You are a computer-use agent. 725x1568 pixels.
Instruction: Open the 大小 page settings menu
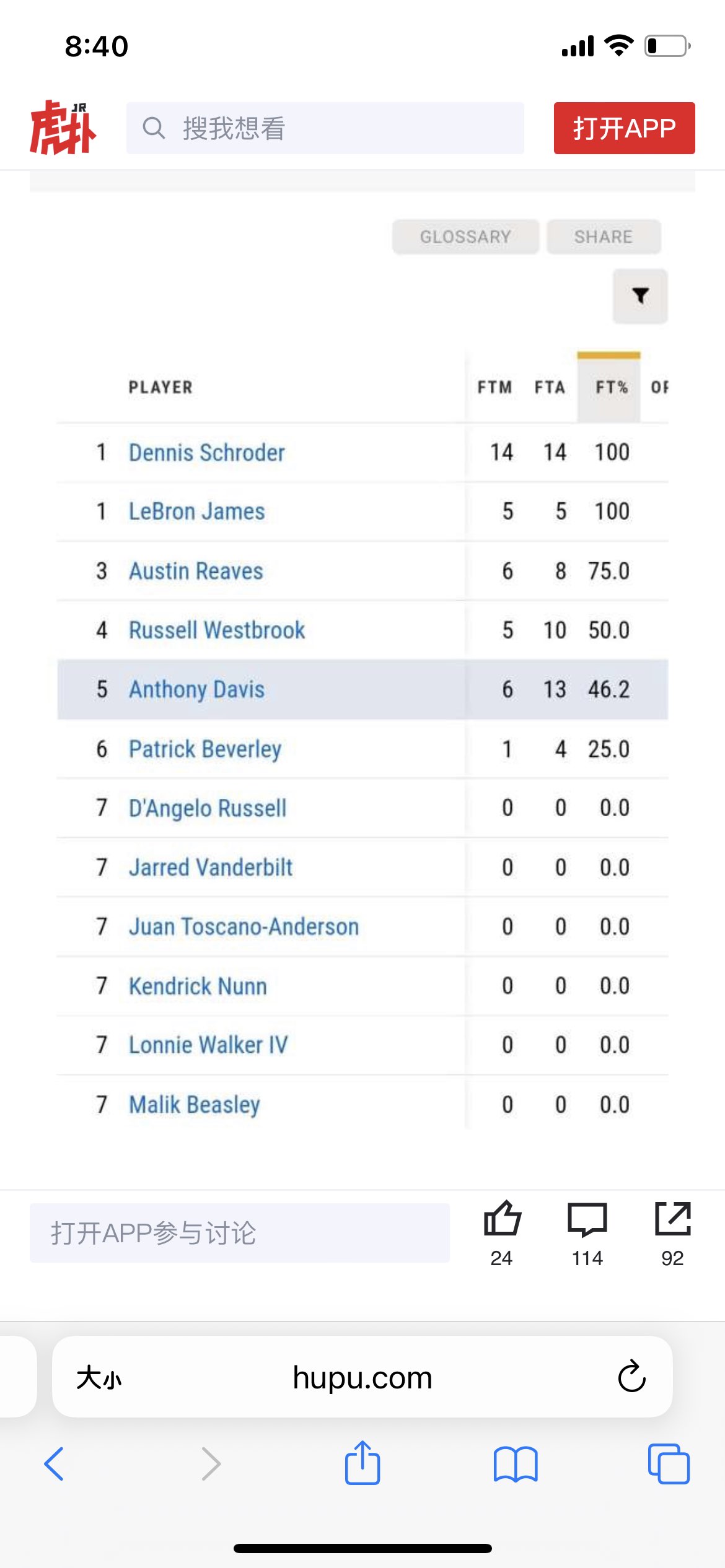[99, 1378]
